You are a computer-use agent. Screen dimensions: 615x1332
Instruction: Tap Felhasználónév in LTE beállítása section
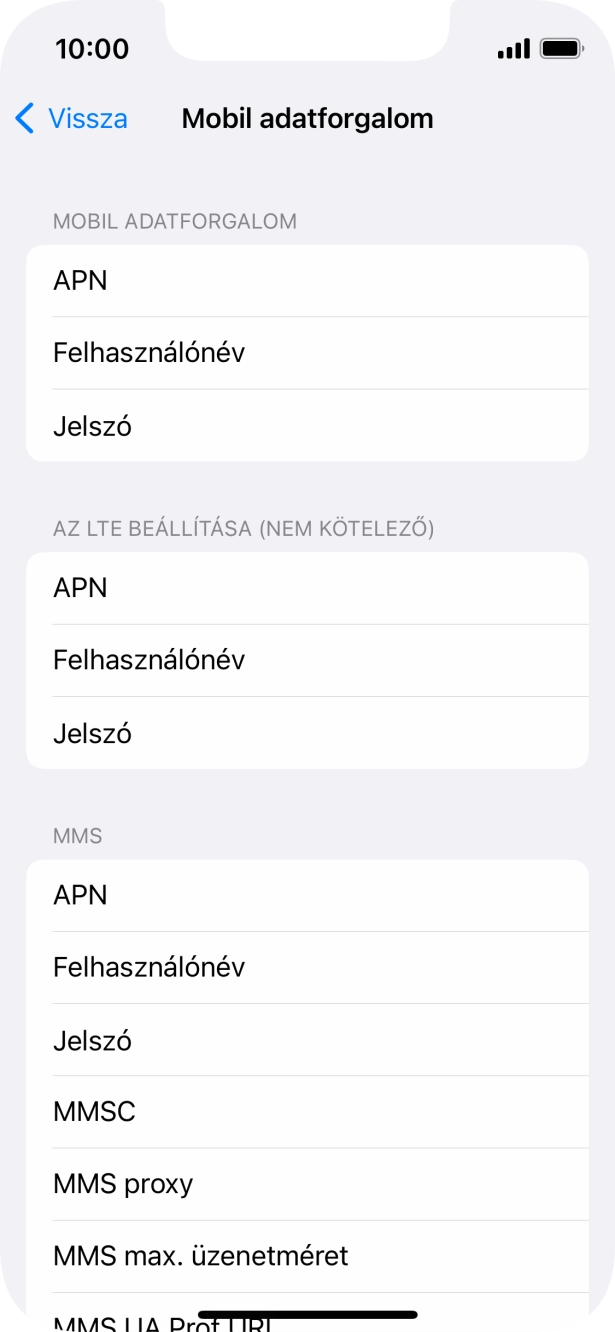click(307, 660)
